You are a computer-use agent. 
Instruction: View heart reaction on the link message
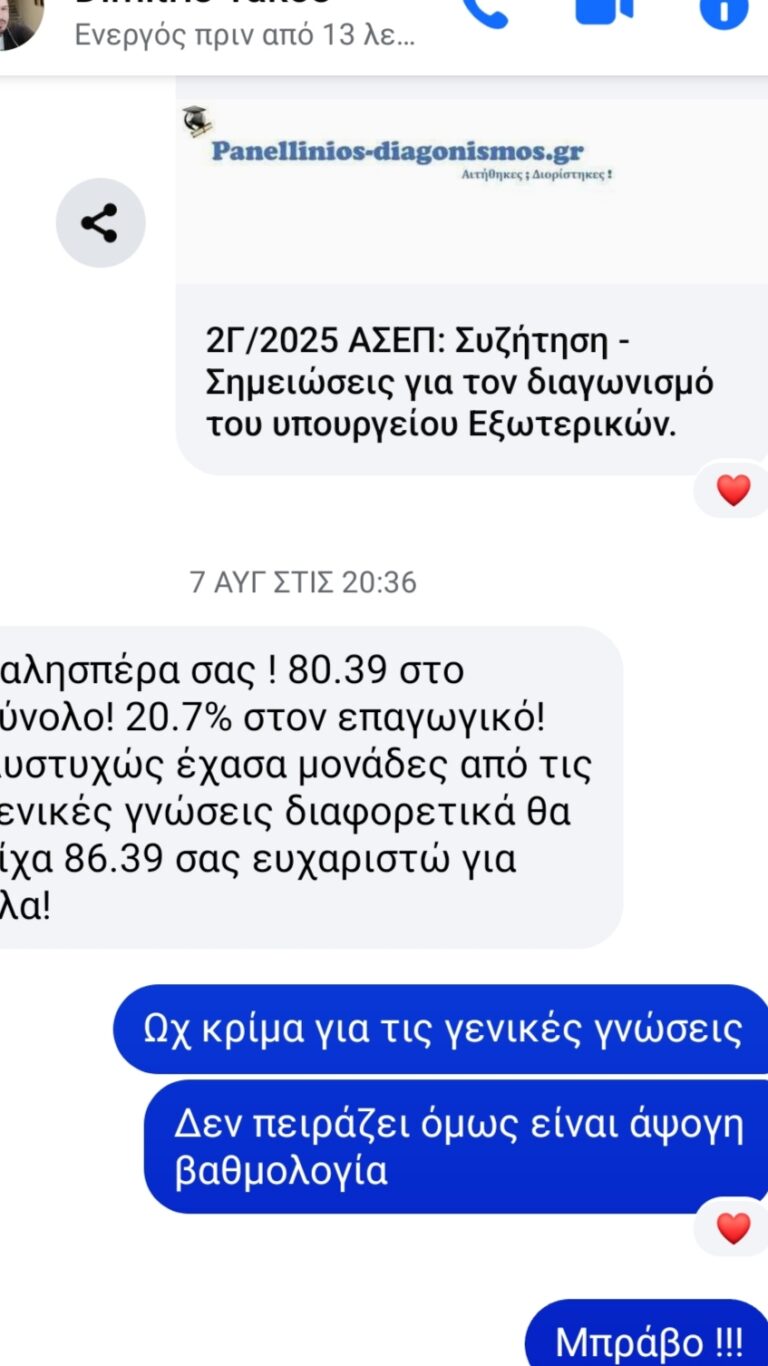coord(733,490)
